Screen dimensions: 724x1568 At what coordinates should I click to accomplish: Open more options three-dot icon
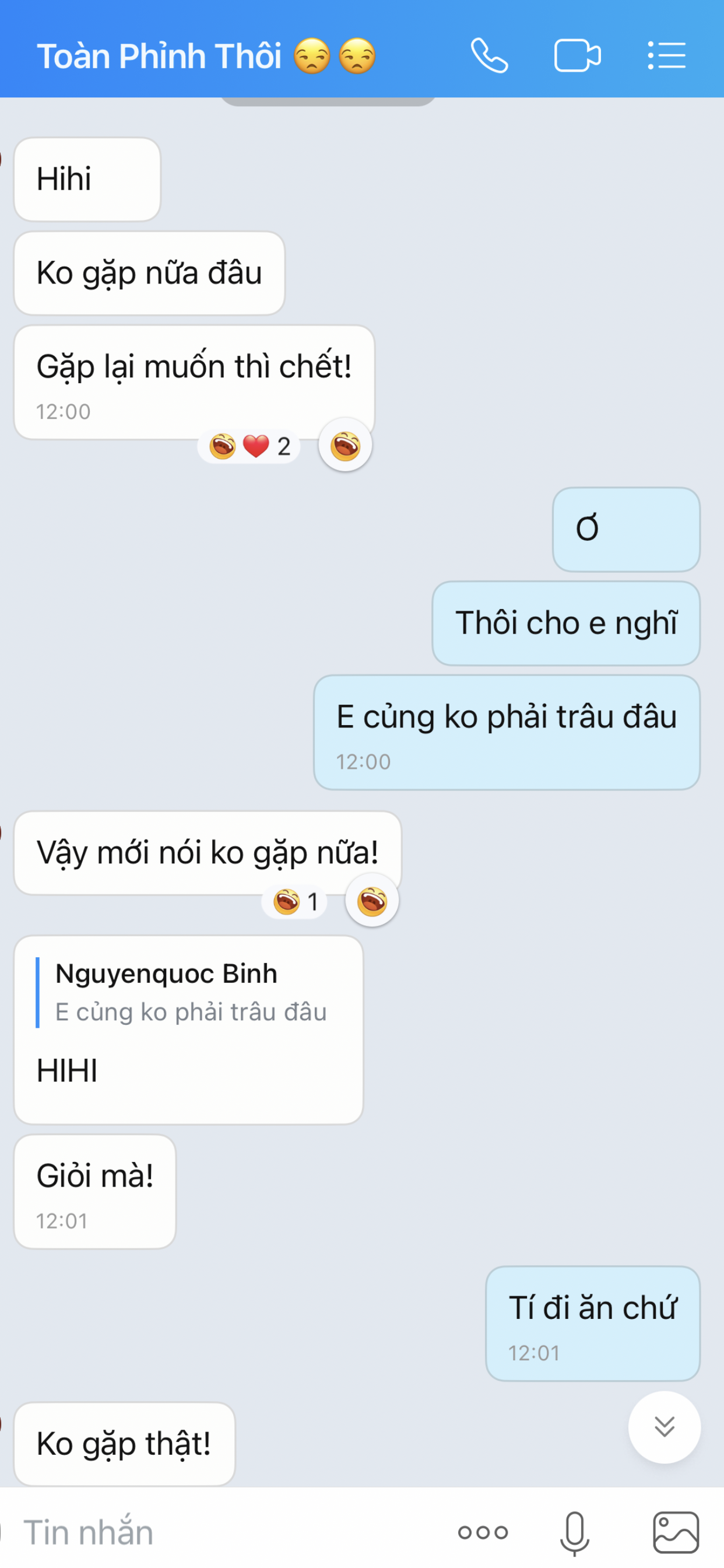pyautogui.click(x=483, y=1532)
